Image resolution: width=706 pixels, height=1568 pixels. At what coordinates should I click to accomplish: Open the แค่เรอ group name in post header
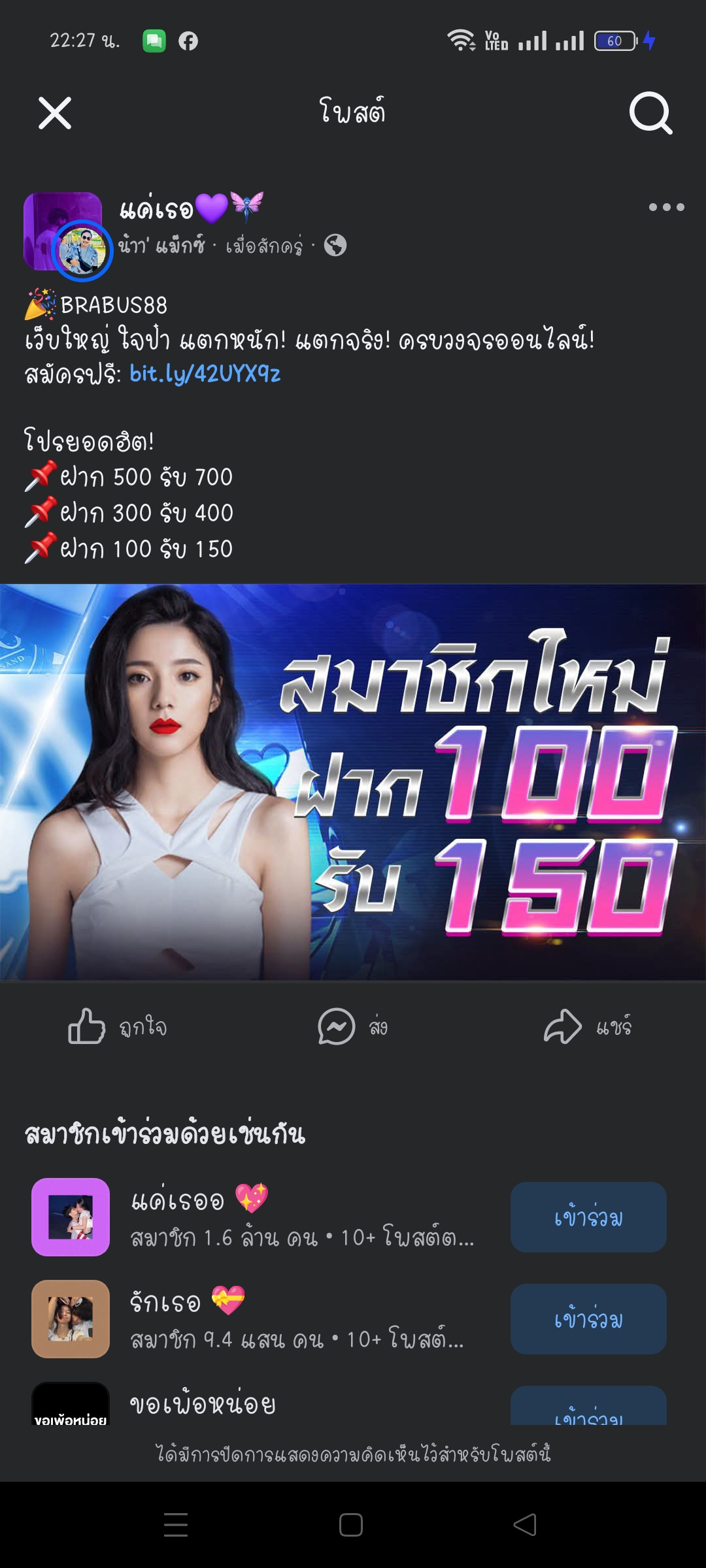157,209
